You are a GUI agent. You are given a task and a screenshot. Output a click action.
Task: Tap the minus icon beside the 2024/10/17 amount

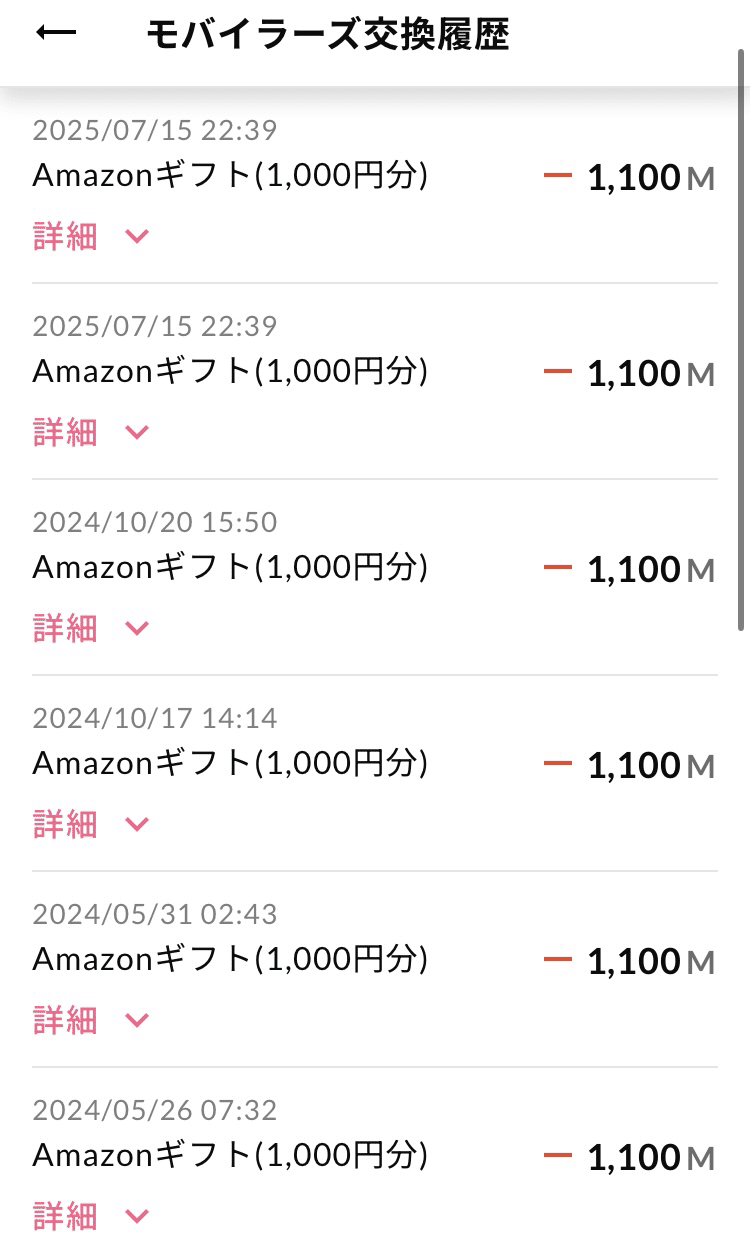point(557,764)
